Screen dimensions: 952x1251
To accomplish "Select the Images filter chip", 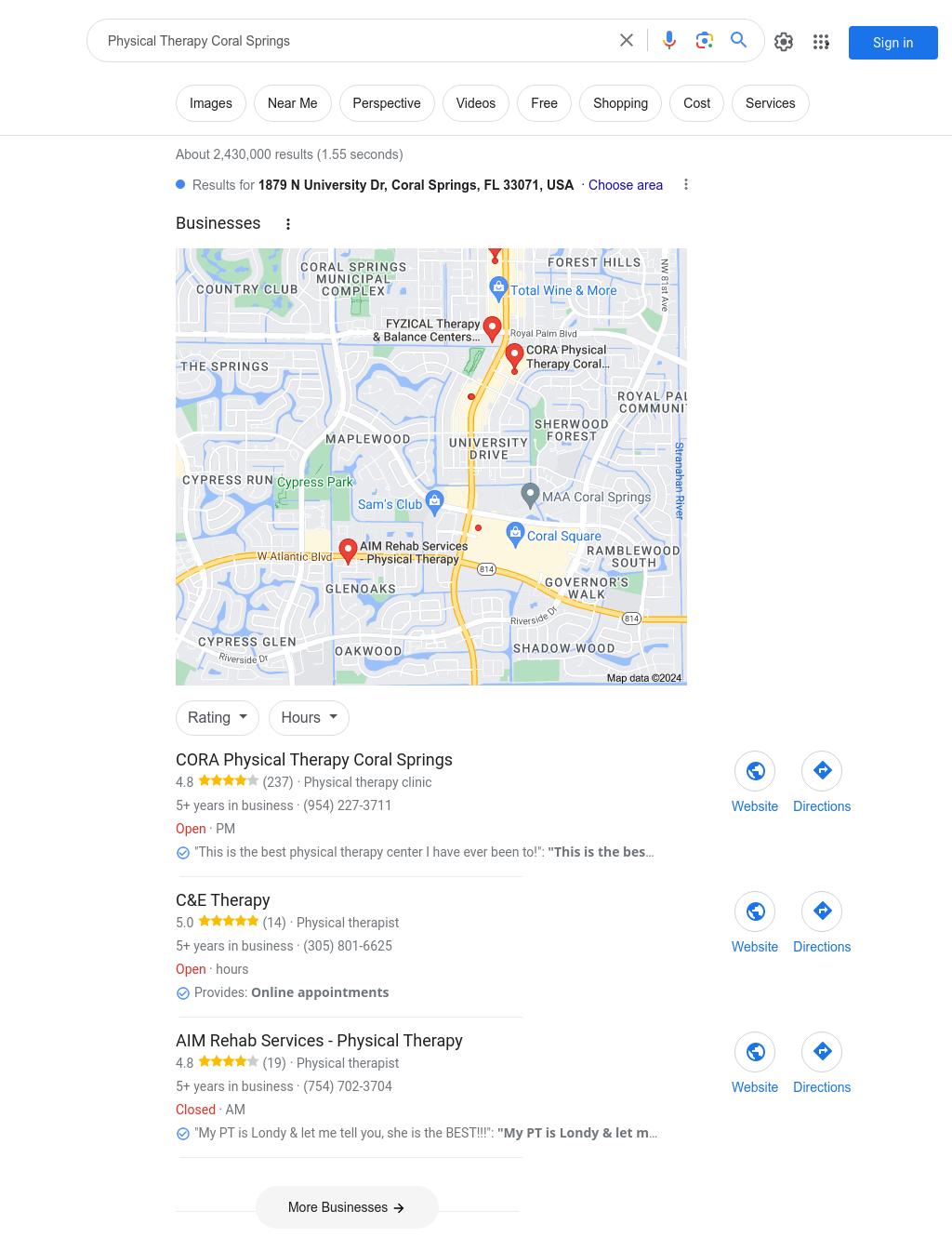I will (x=211, y=103).
